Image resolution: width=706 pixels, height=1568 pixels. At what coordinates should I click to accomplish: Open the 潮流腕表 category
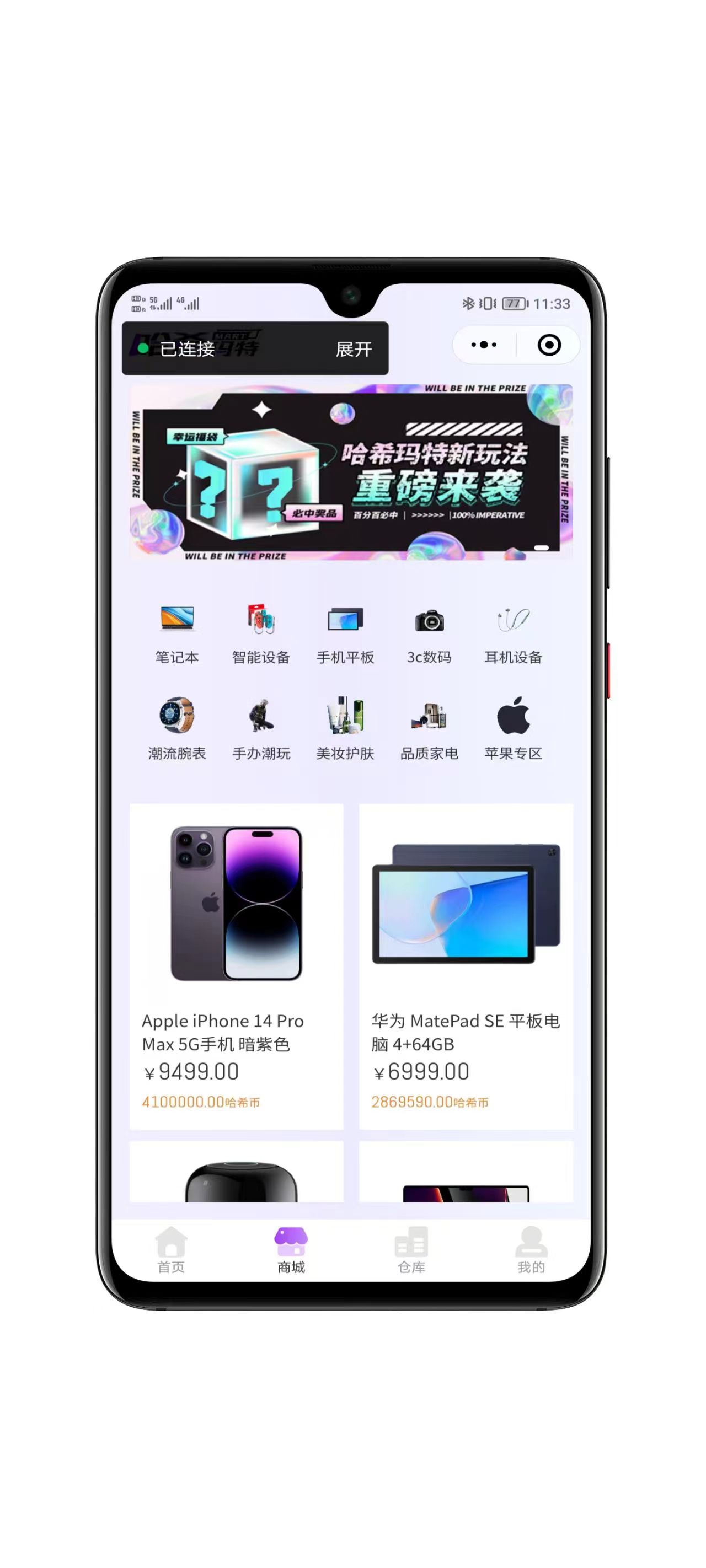[x=176, y=729]
